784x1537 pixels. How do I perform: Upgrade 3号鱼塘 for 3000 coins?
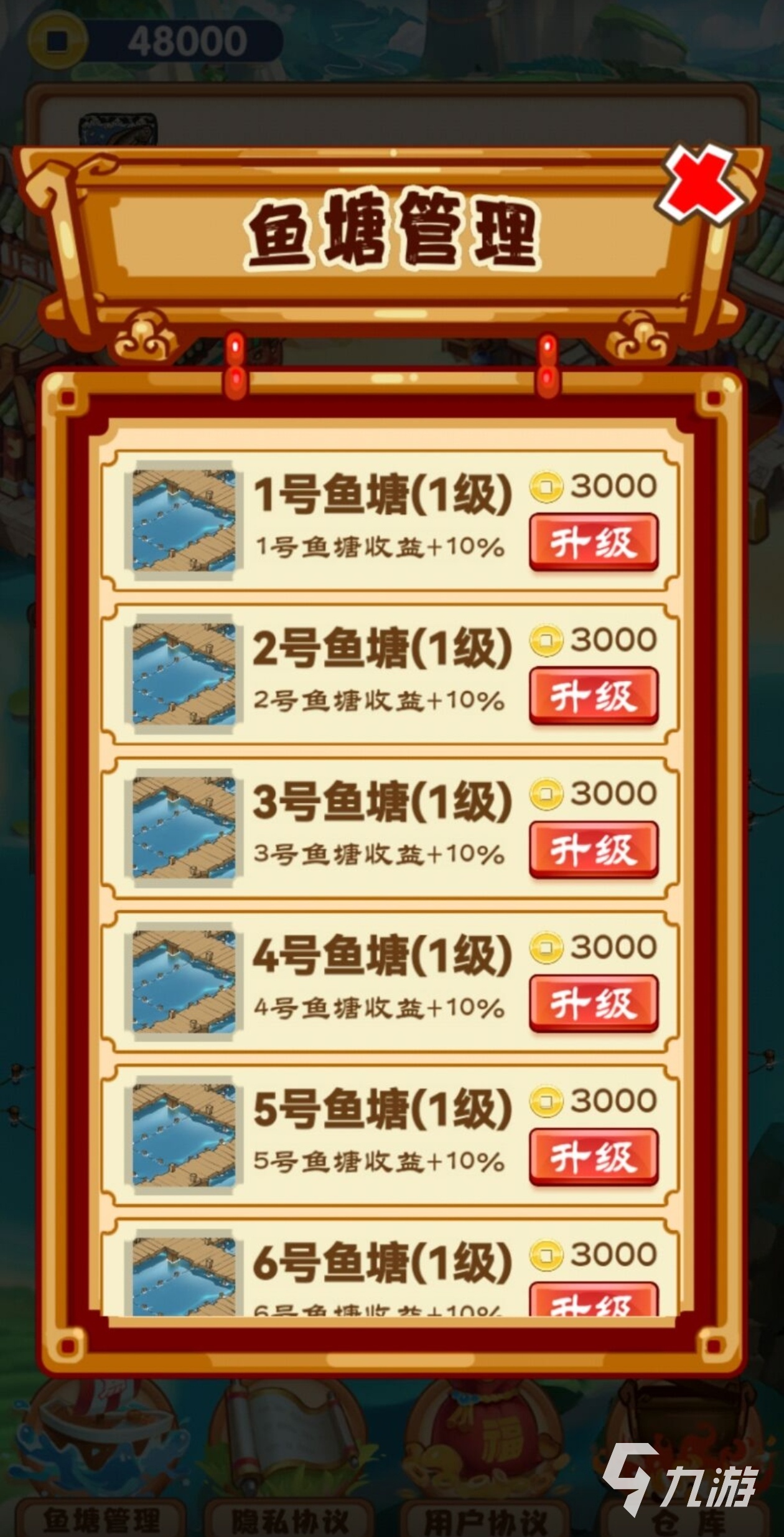click(593, 849)
